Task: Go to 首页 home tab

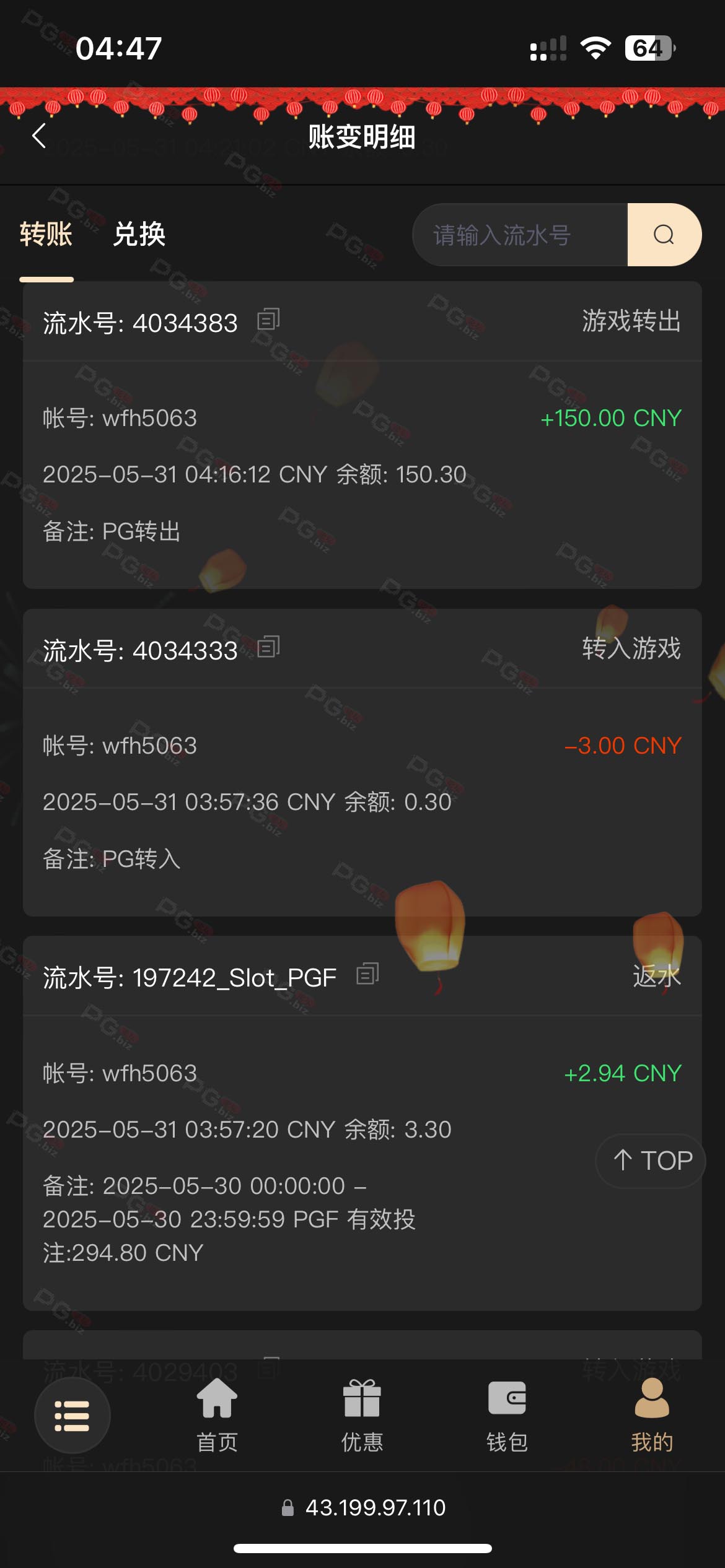Action: point(217,1416)
